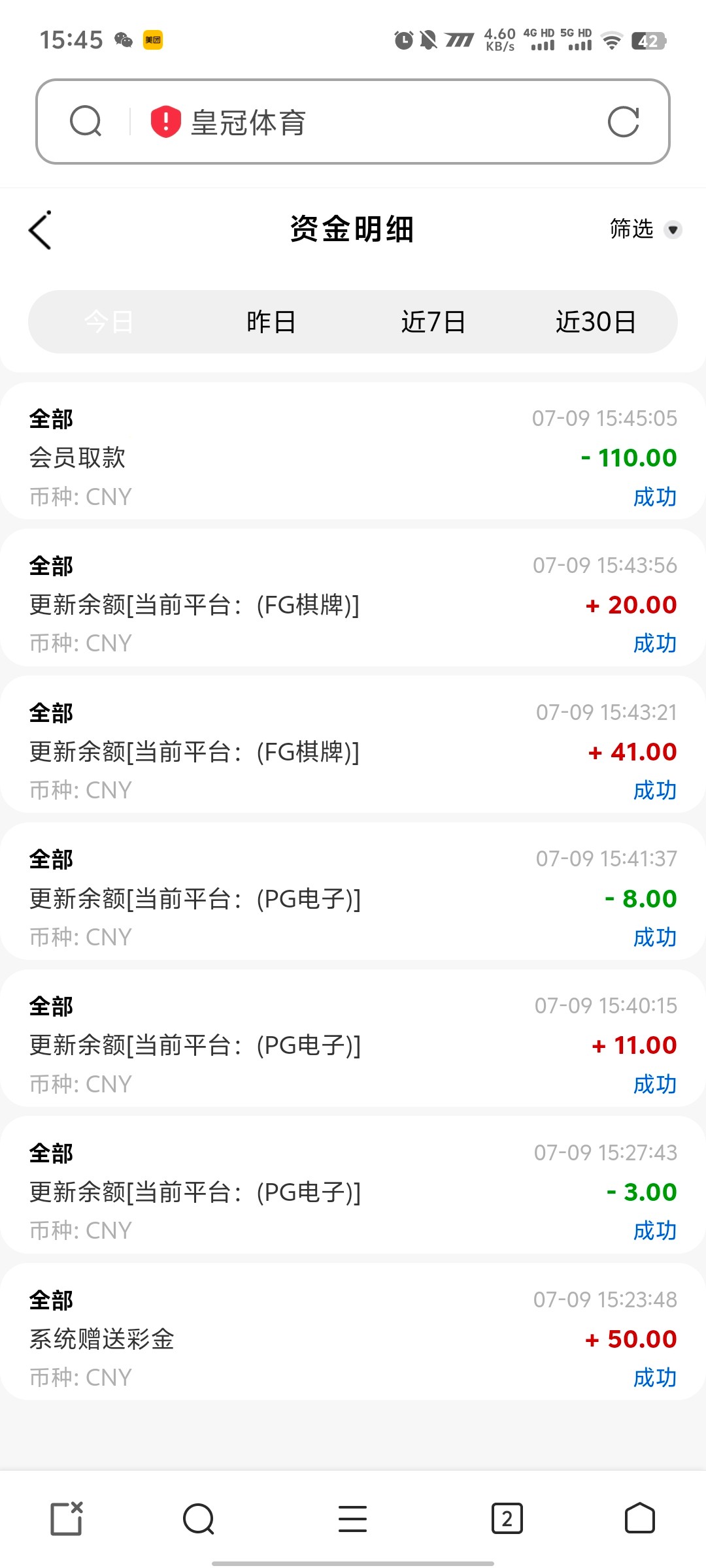Screen dimensions: 706x1568
Task: Go to the browser home page
Action: [x=639, y=1518]
